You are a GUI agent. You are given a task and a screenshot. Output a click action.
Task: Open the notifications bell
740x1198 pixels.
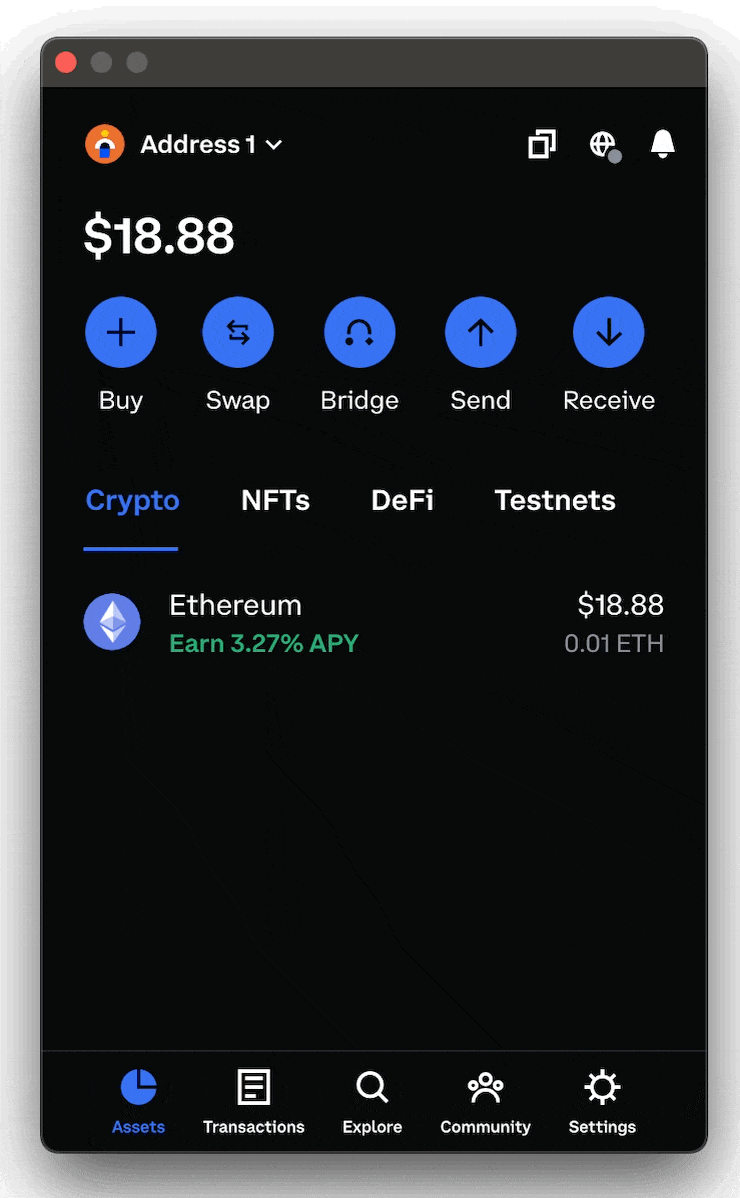pyautogui.click(x=662, y=144)
